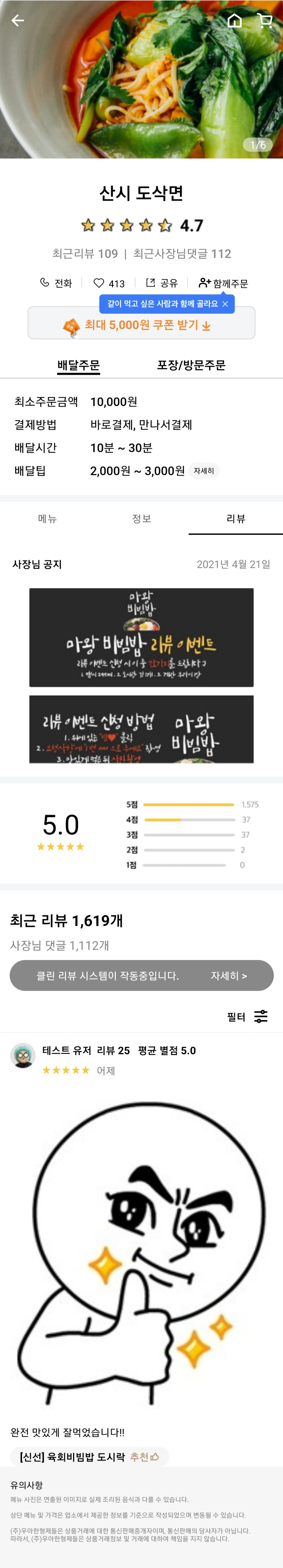Go back using the arrow icon
283x1568 pixels.
coord(18,21)
